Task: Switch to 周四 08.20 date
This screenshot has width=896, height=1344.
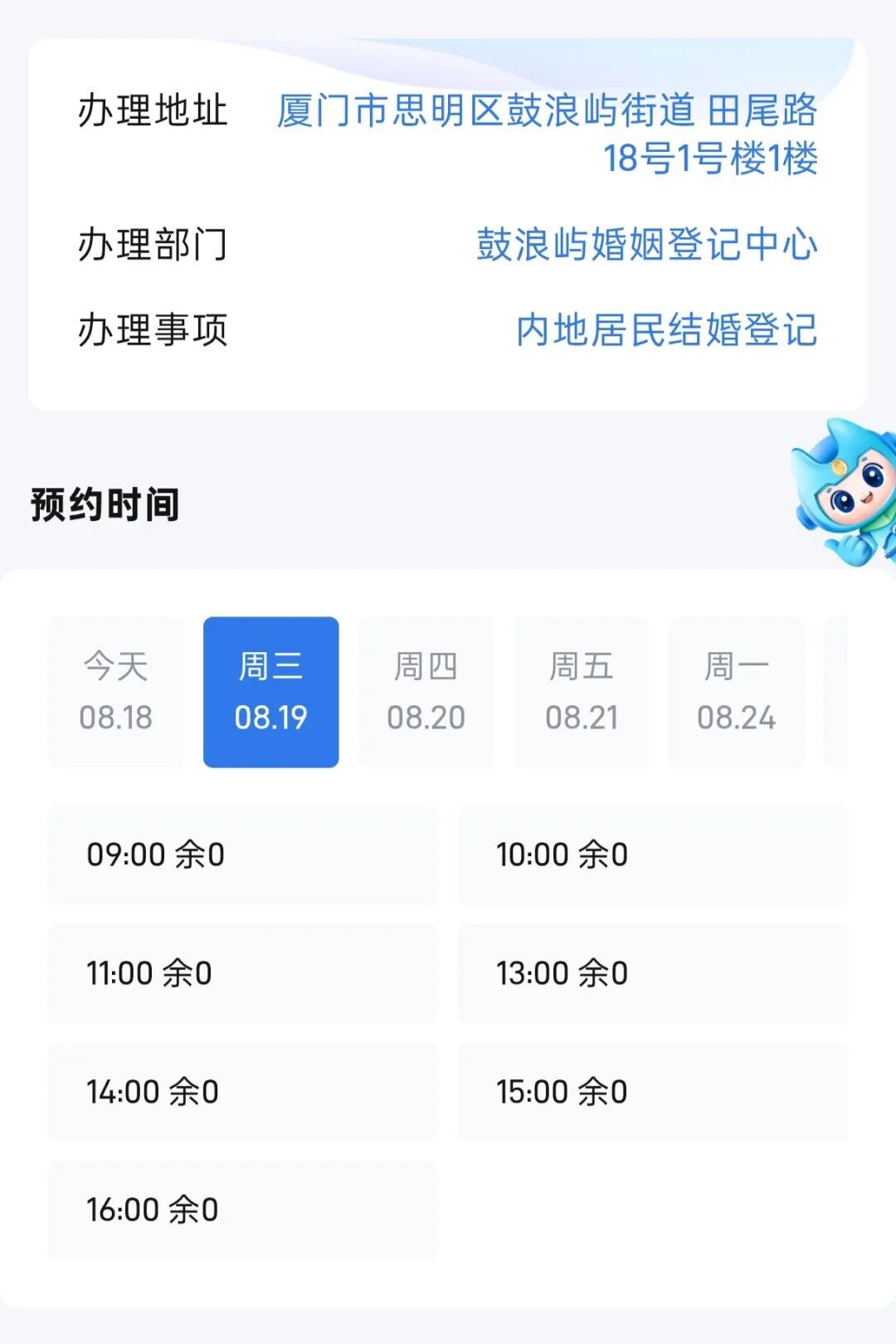Action: click(x=426, y=692)
